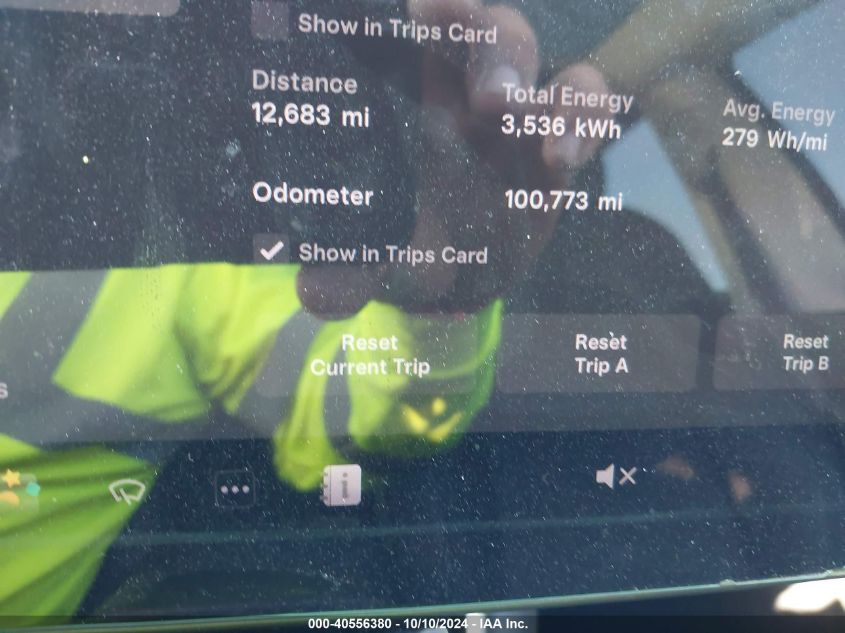Viewport: 845px width, 633px height.
Task: Tick the unchecked Show in Trips Card box
Action: 270,20
